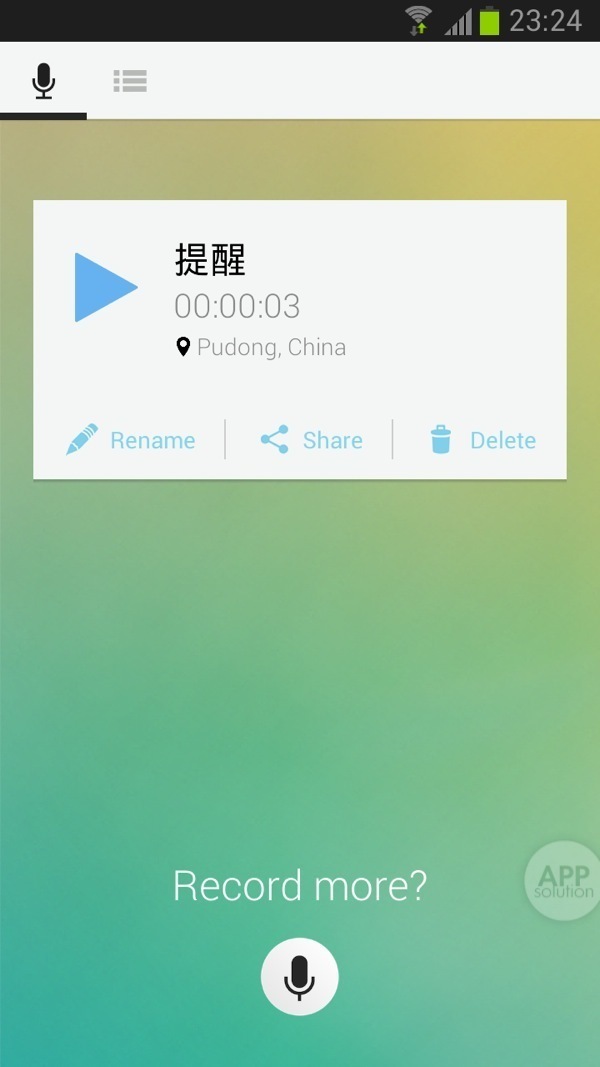Delete the 提醒 recording
Screen dimensions: 600x1067
point(483,440)
